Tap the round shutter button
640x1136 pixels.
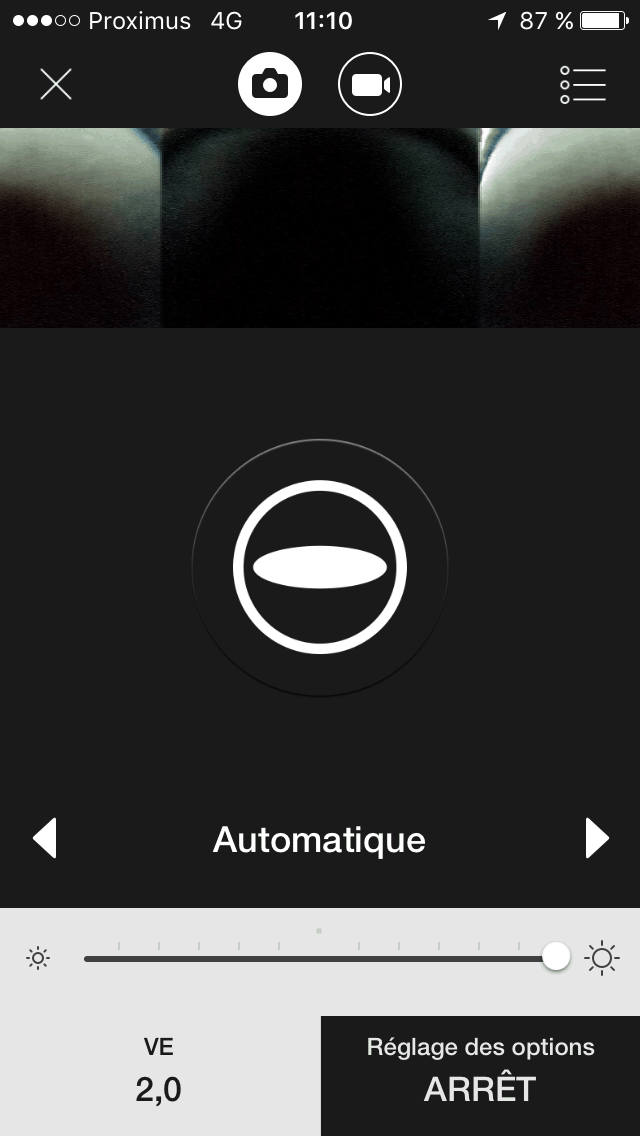pyautogui.click(x=320, y=567)
